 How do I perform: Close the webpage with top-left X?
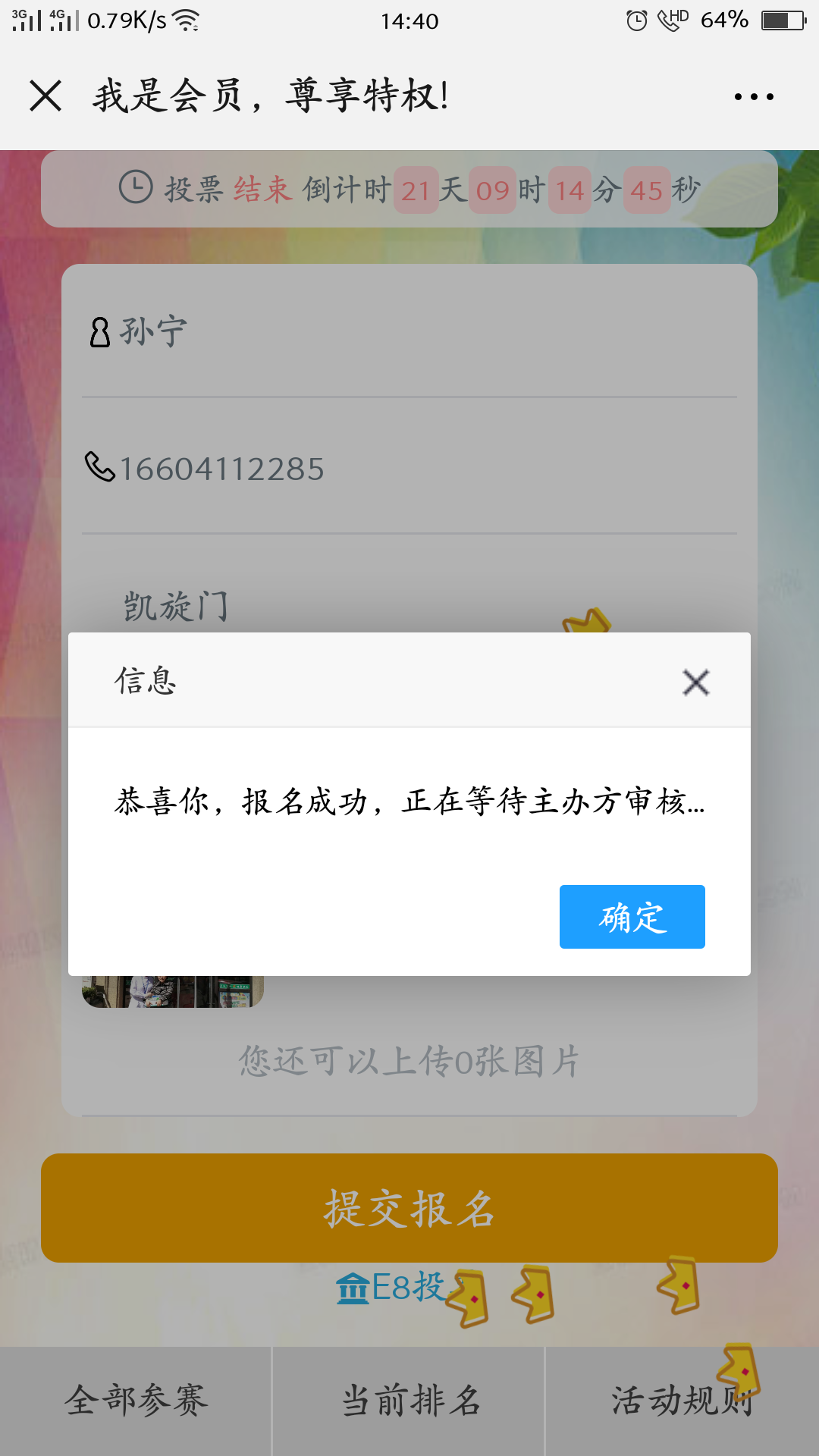coord(45,96)
